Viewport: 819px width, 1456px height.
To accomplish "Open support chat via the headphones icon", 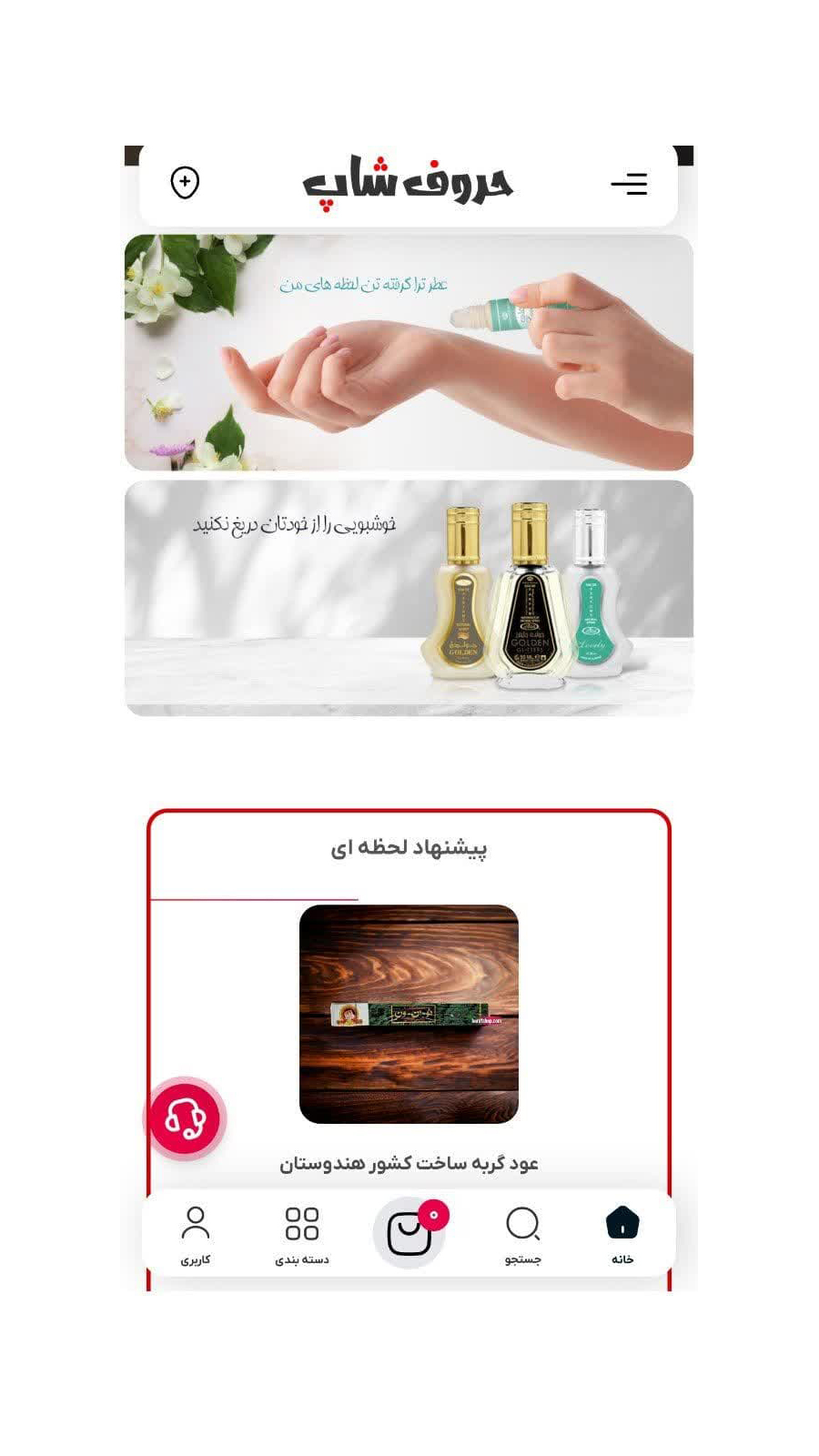I will [185, 1117].
